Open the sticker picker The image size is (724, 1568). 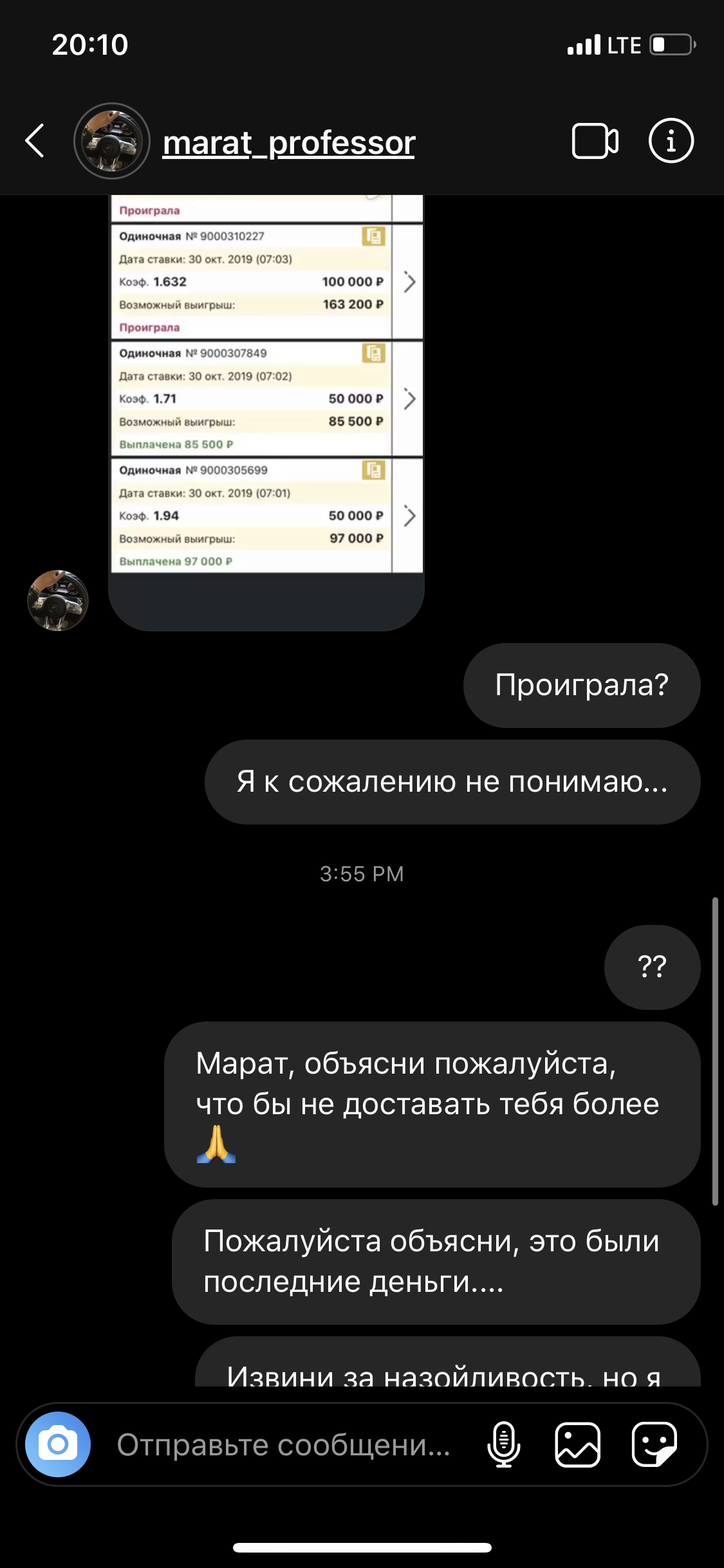coord(654,1444)
